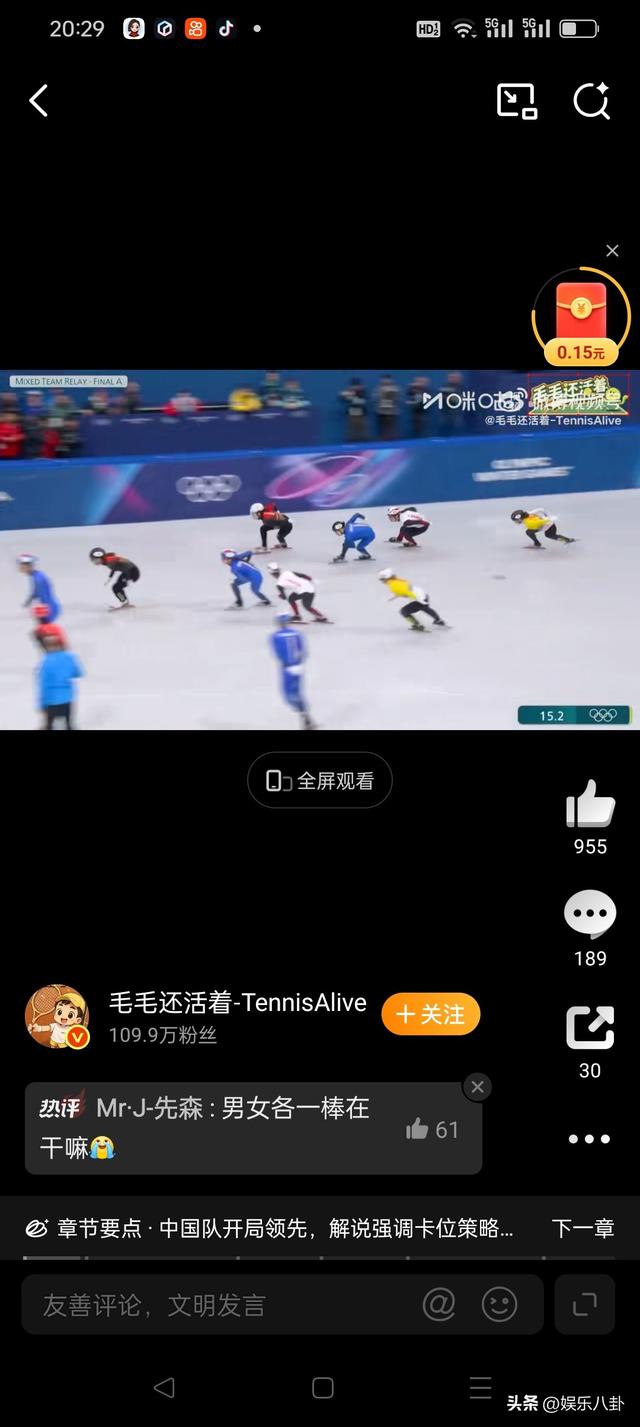Mention someone with the @ icon
Screen dimensions: 640x1427
tap(439, 1304)
